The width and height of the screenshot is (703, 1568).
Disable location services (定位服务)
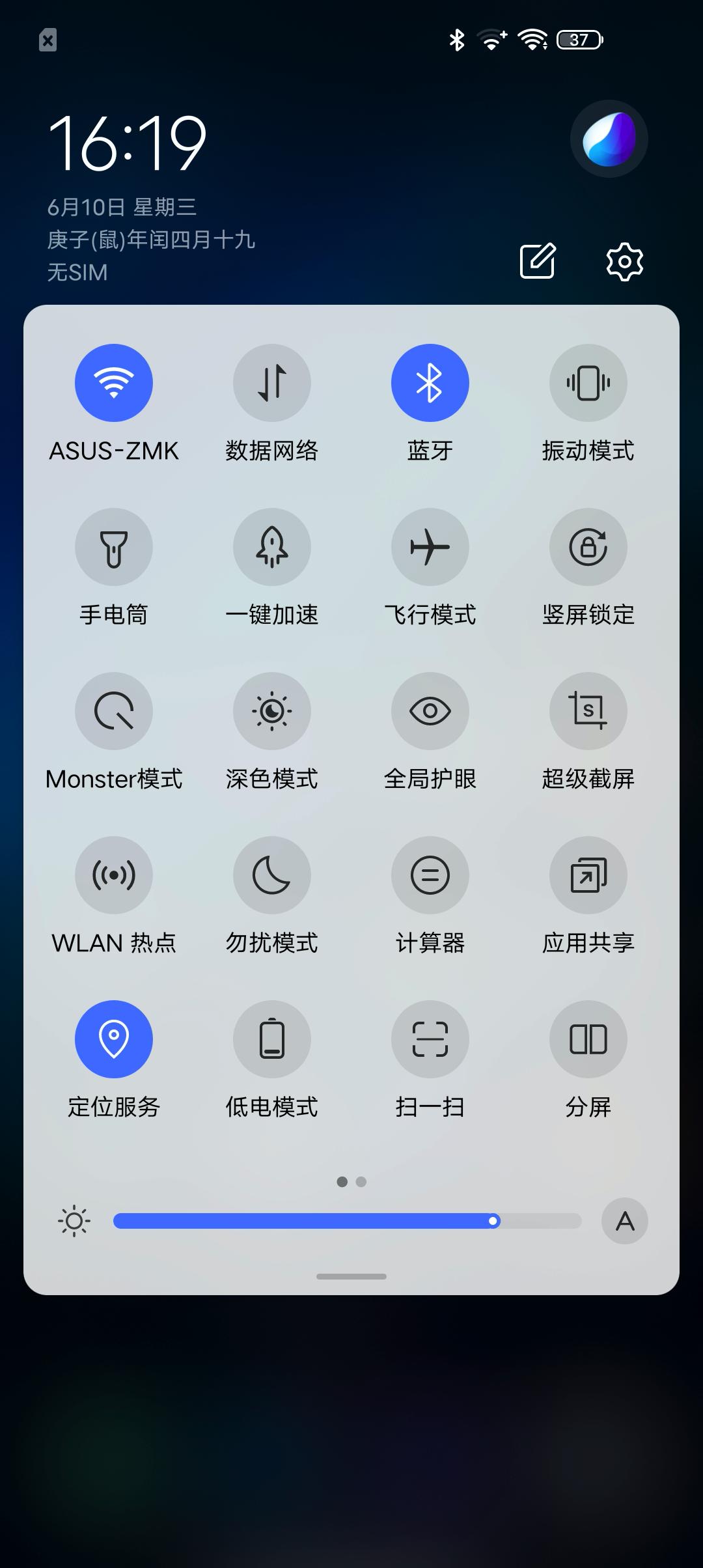[114, 1039]
